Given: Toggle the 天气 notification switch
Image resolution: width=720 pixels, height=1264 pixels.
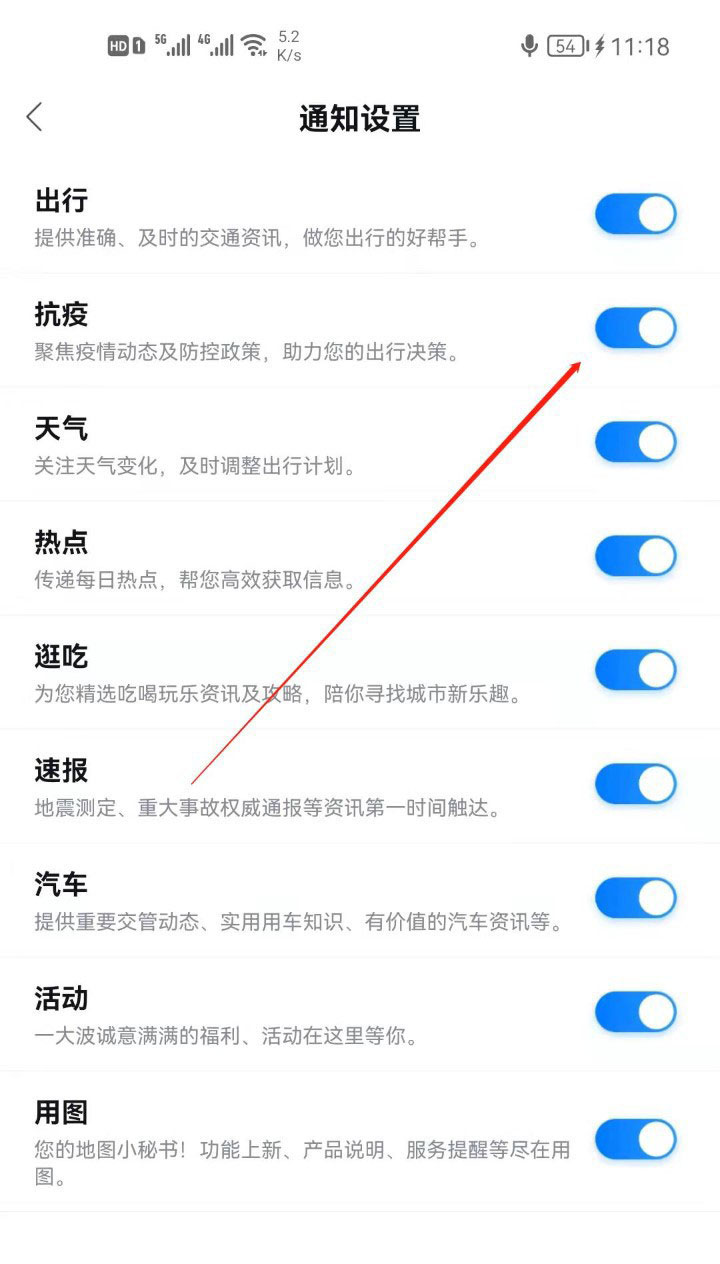Looking at the screenshot, I should click(636, 442).
